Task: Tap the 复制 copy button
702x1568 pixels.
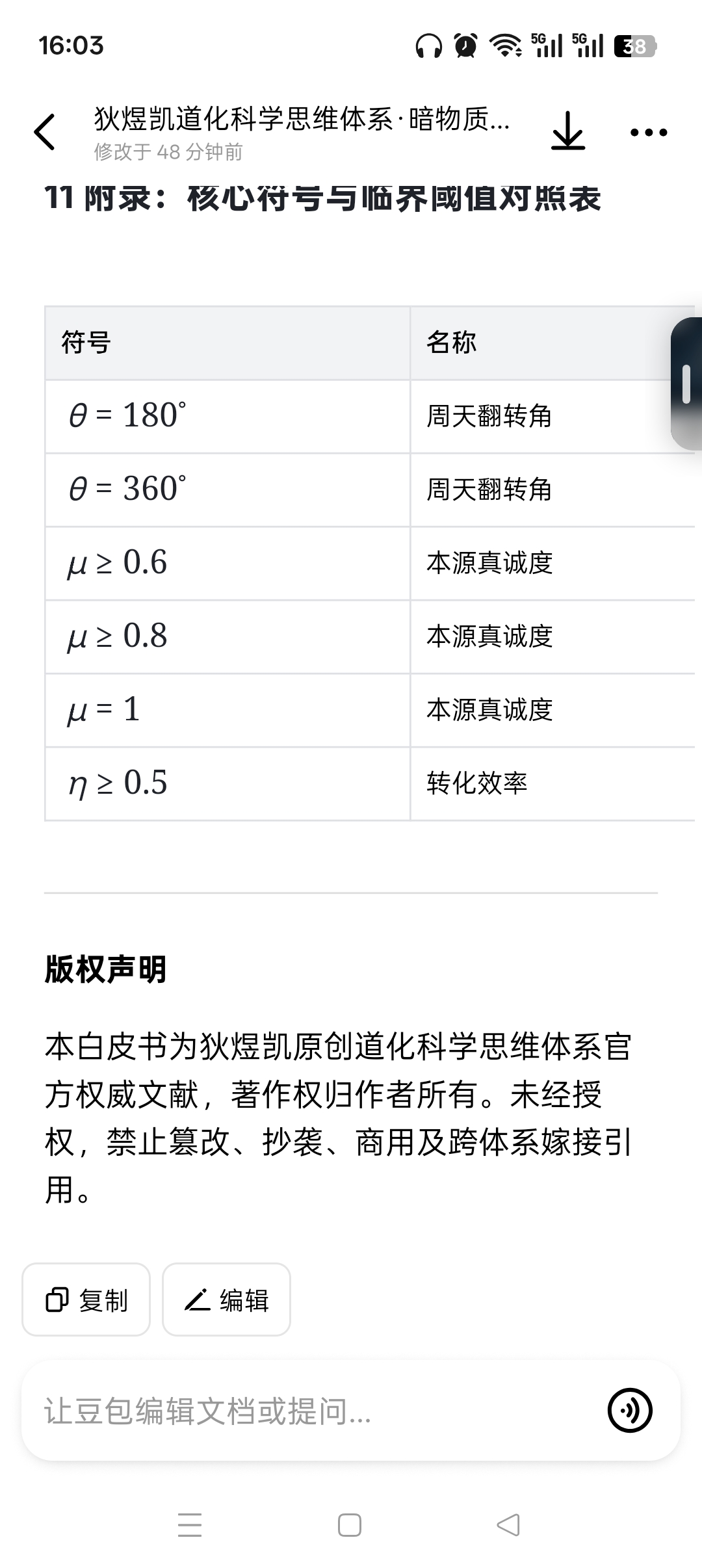Action: (86, 1300)
